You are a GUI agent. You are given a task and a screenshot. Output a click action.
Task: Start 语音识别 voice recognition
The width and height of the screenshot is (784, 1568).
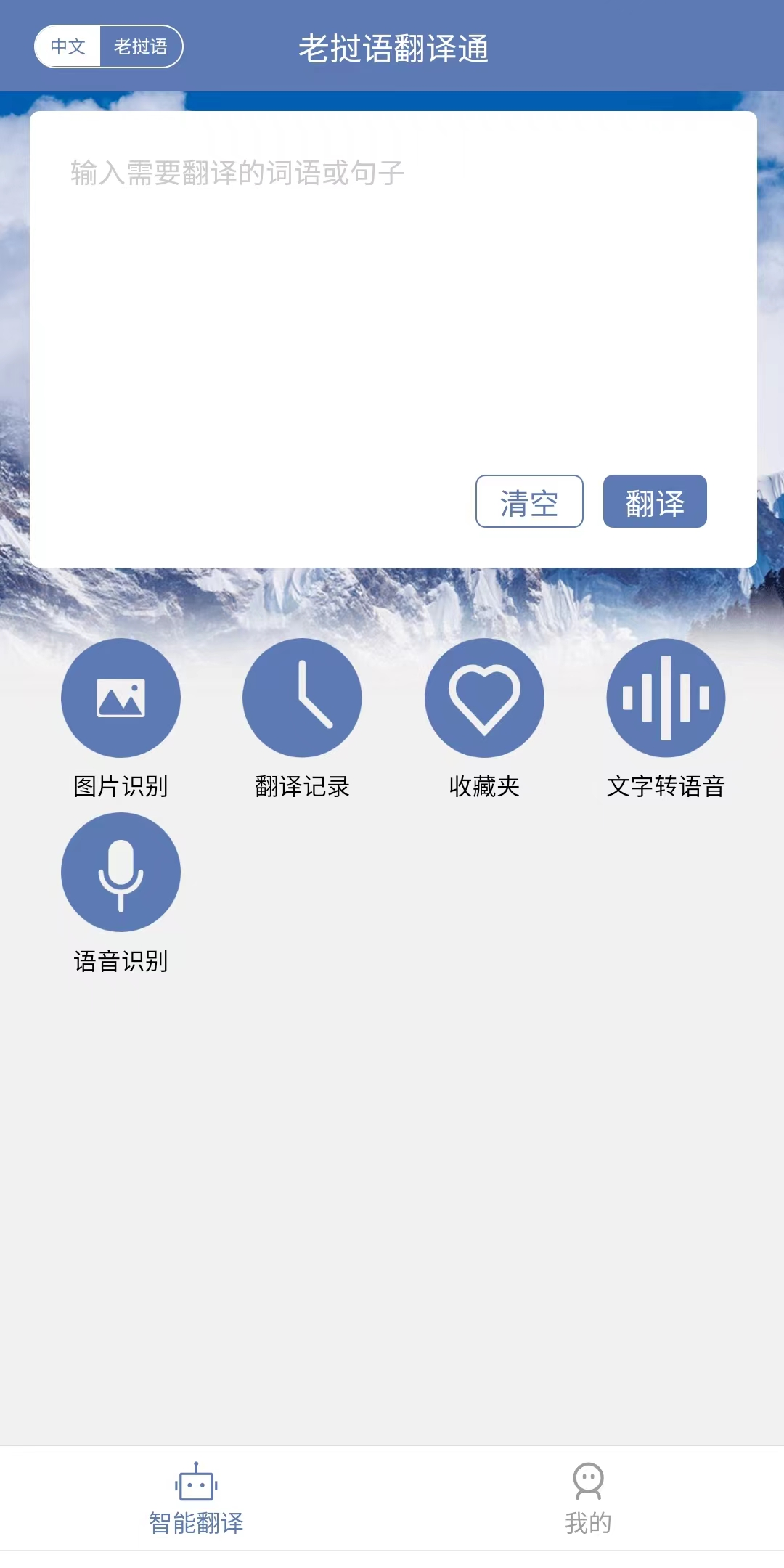(x=121, y=873)
